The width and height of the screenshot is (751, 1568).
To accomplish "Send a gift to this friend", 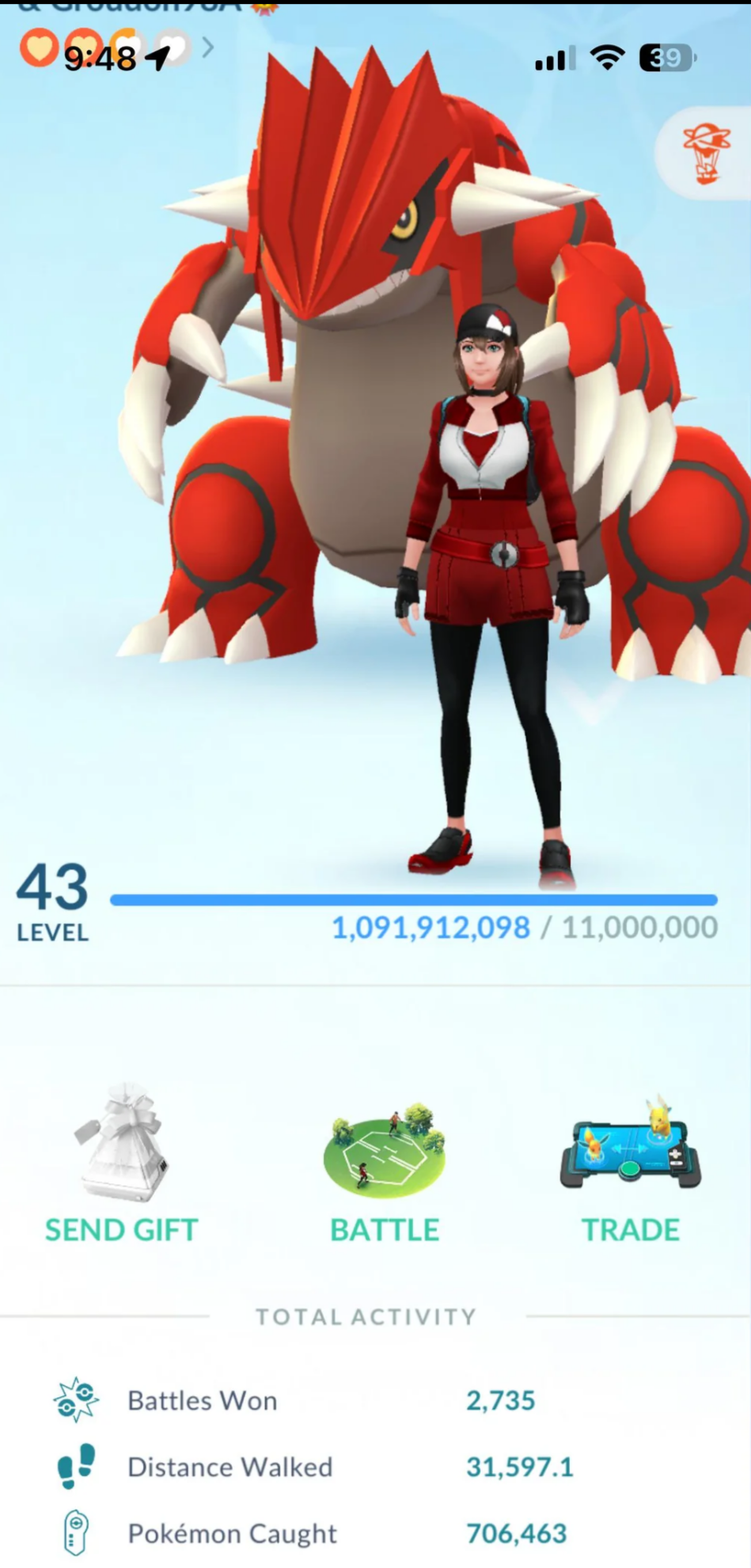I will tap(121, 1164).
